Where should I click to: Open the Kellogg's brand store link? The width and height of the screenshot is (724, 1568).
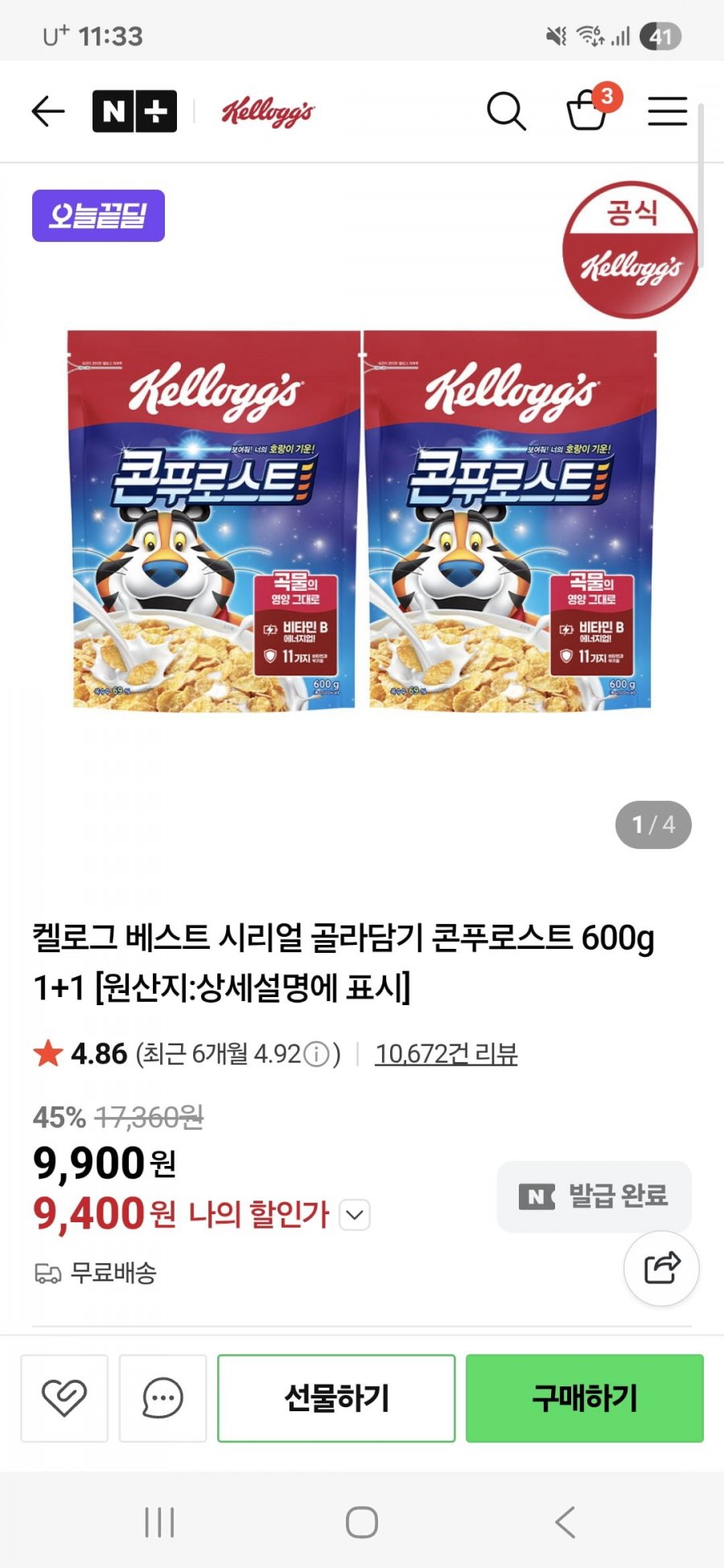[x=268, y=112]
